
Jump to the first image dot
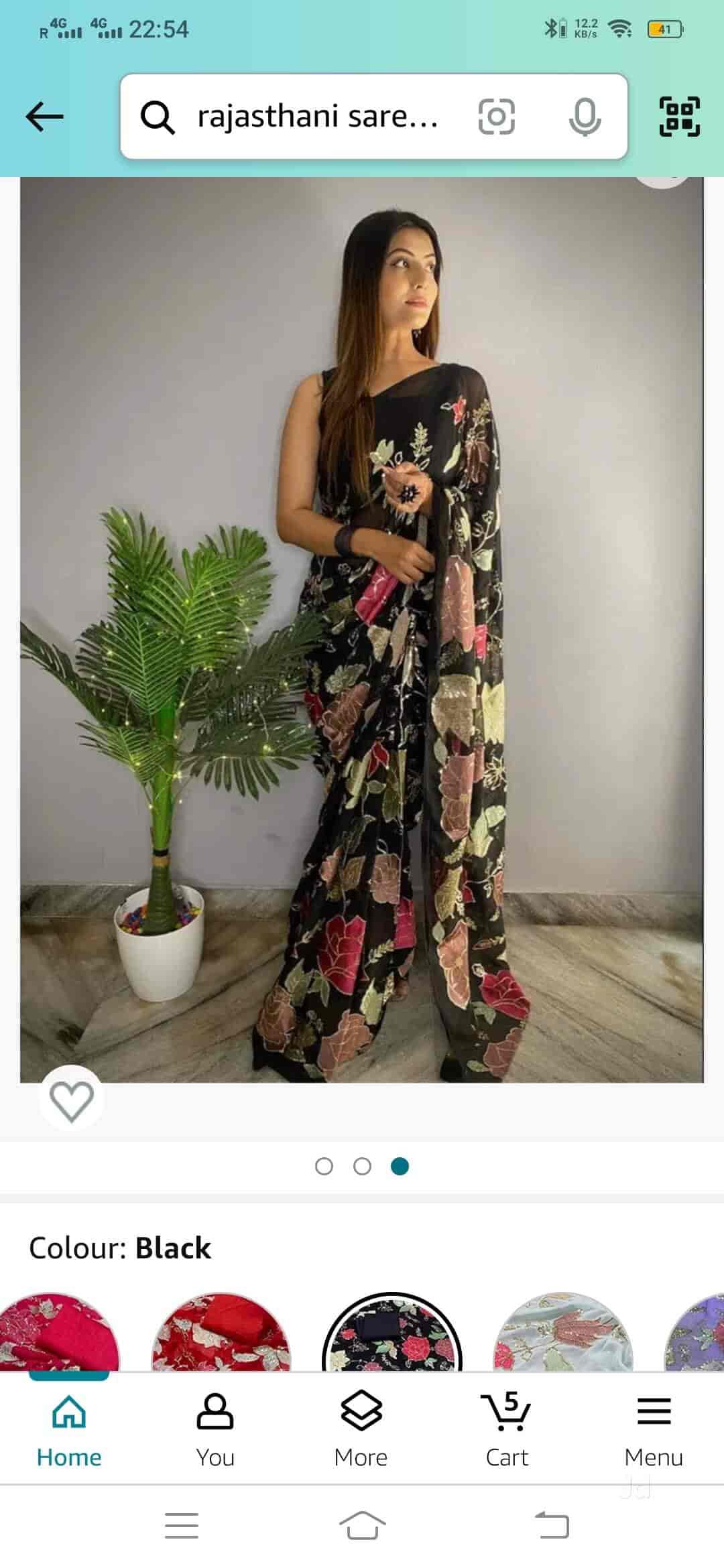click(324, 1167)
